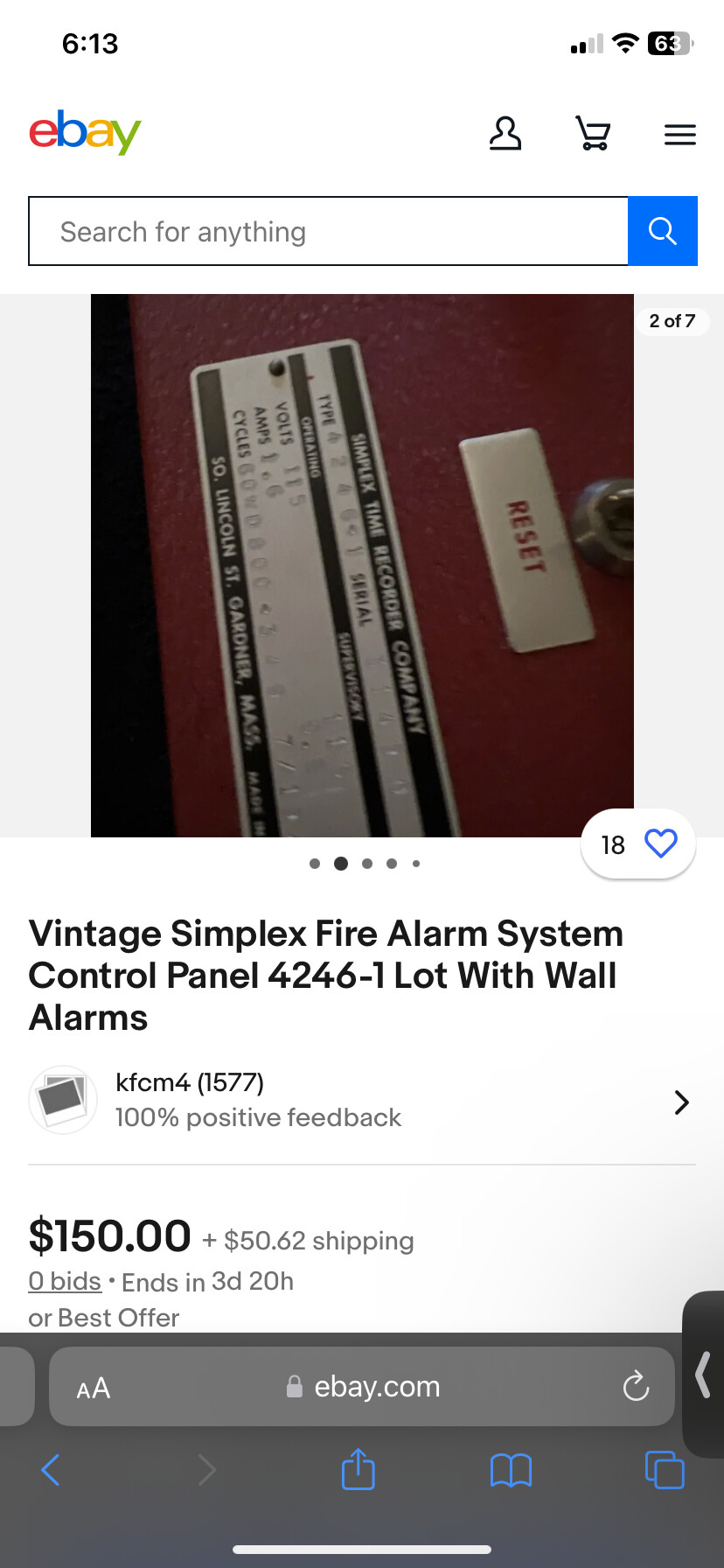Open Safari's AA reader options

[x=94, y=1388]
